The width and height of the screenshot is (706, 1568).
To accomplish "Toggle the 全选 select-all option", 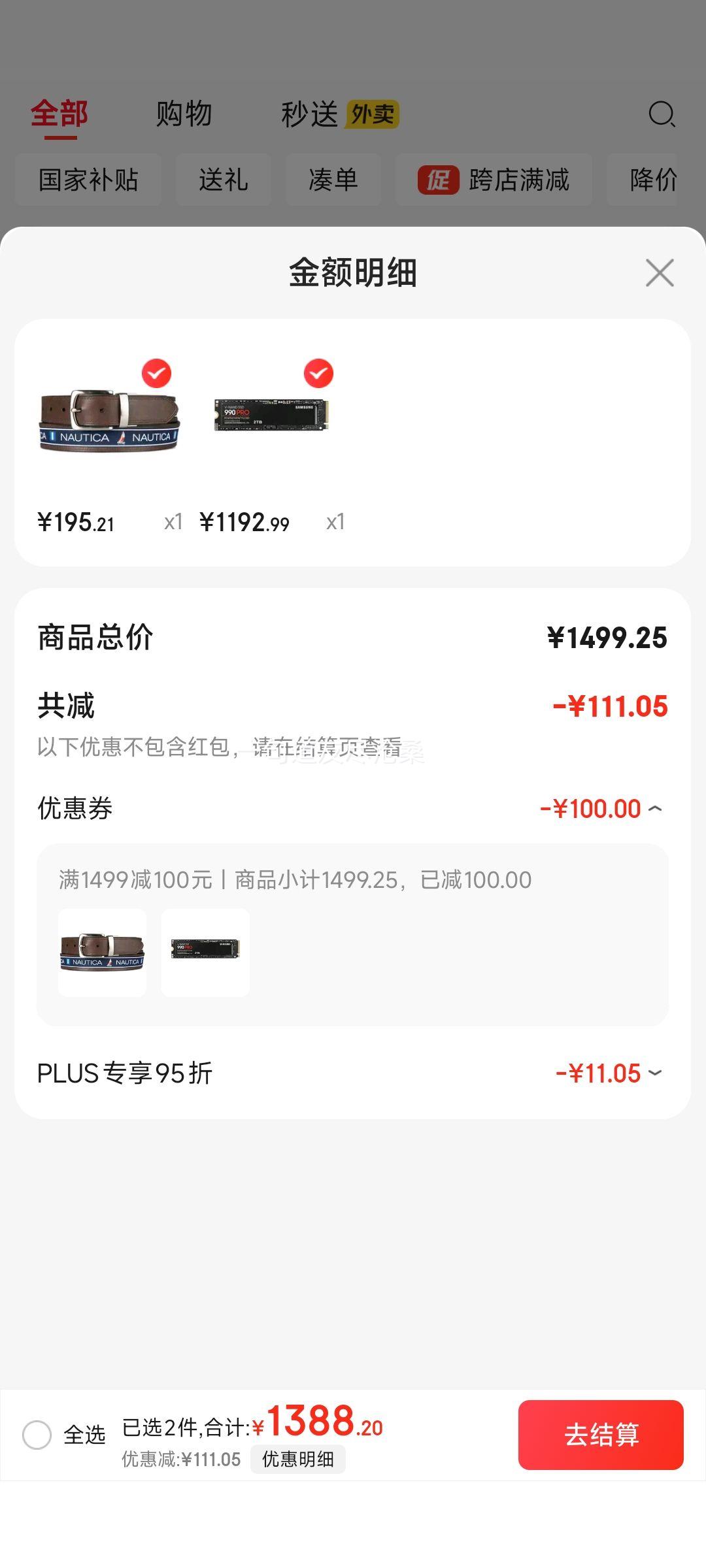I will [x=37, y=1435].
